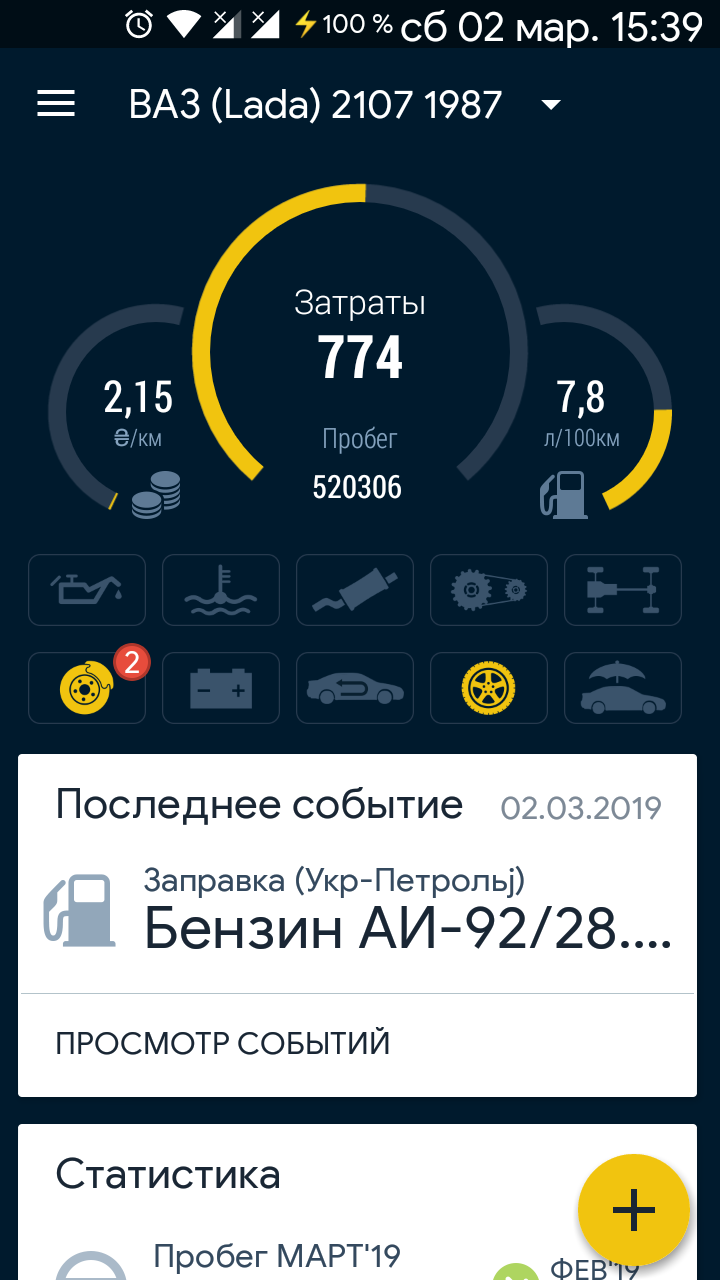Open the timing belt gears service icon
Viewport: 720px width, 1280px height.
click(x=489, y=590)
